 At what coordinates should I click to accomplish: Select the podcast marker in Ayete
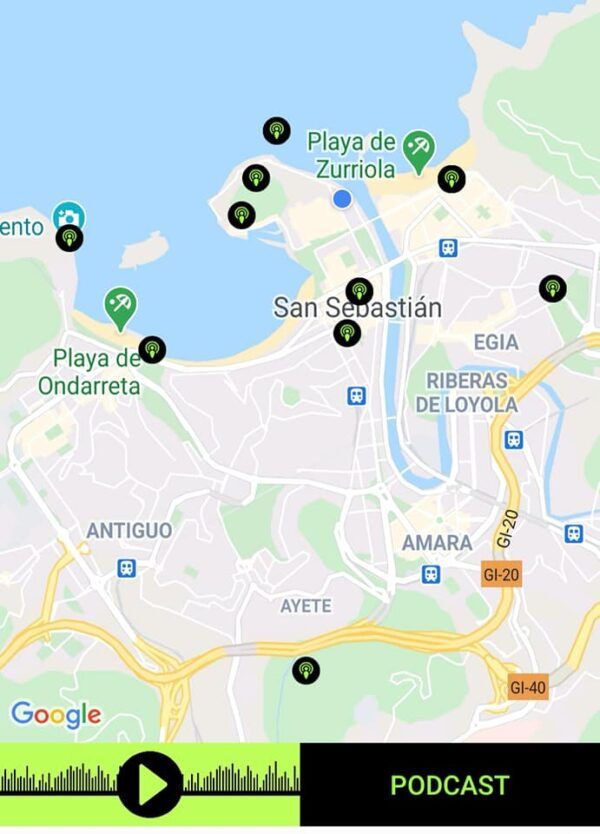click(306, 670)
